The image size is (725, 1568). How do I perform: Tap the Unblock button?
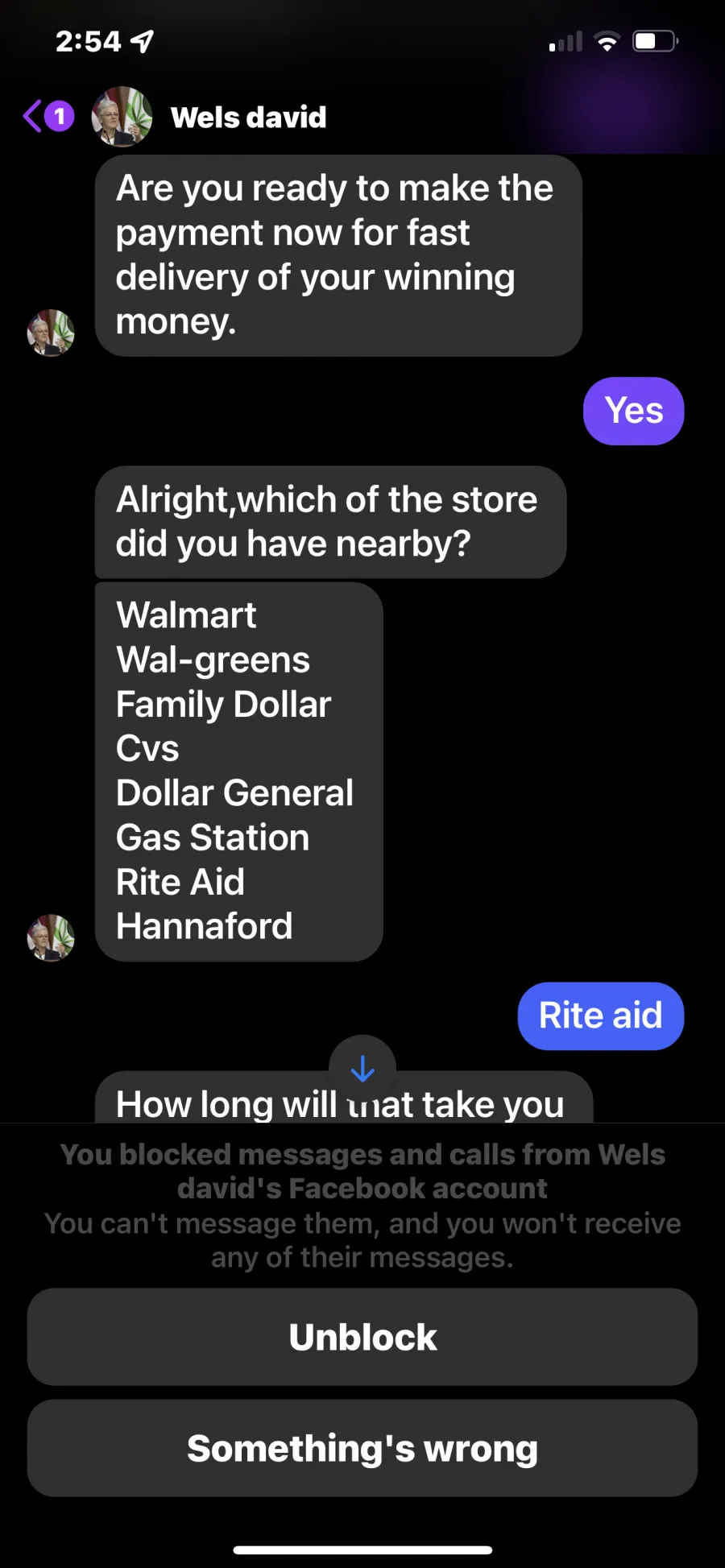(x=362, y=1337)
